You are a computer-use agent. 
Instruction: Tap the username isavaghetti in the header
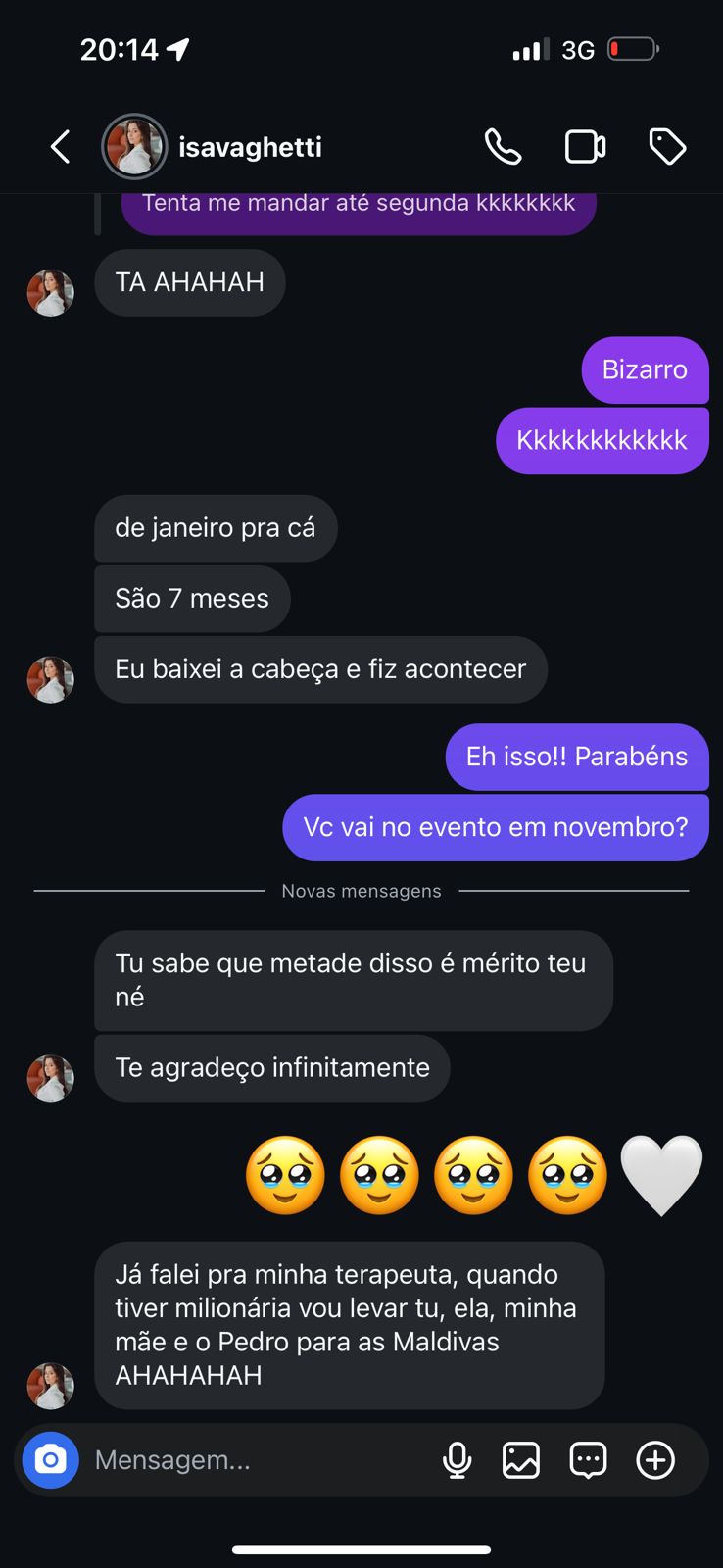click(251, 146)
